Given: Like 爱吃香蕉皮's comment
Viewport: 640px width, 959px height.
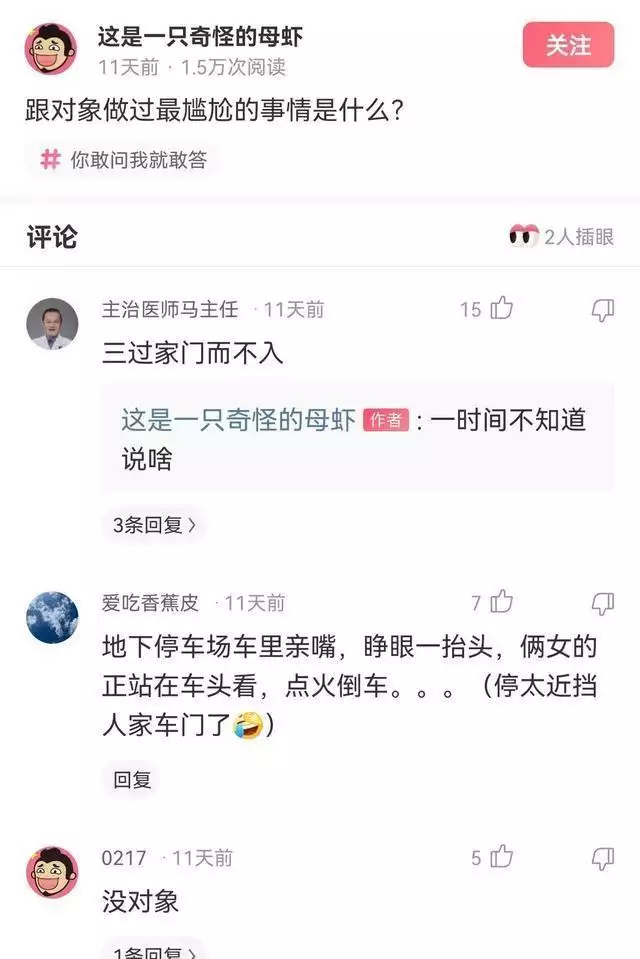Looking at the screenshot, I should pyautogui.click(x=501, y=602).
